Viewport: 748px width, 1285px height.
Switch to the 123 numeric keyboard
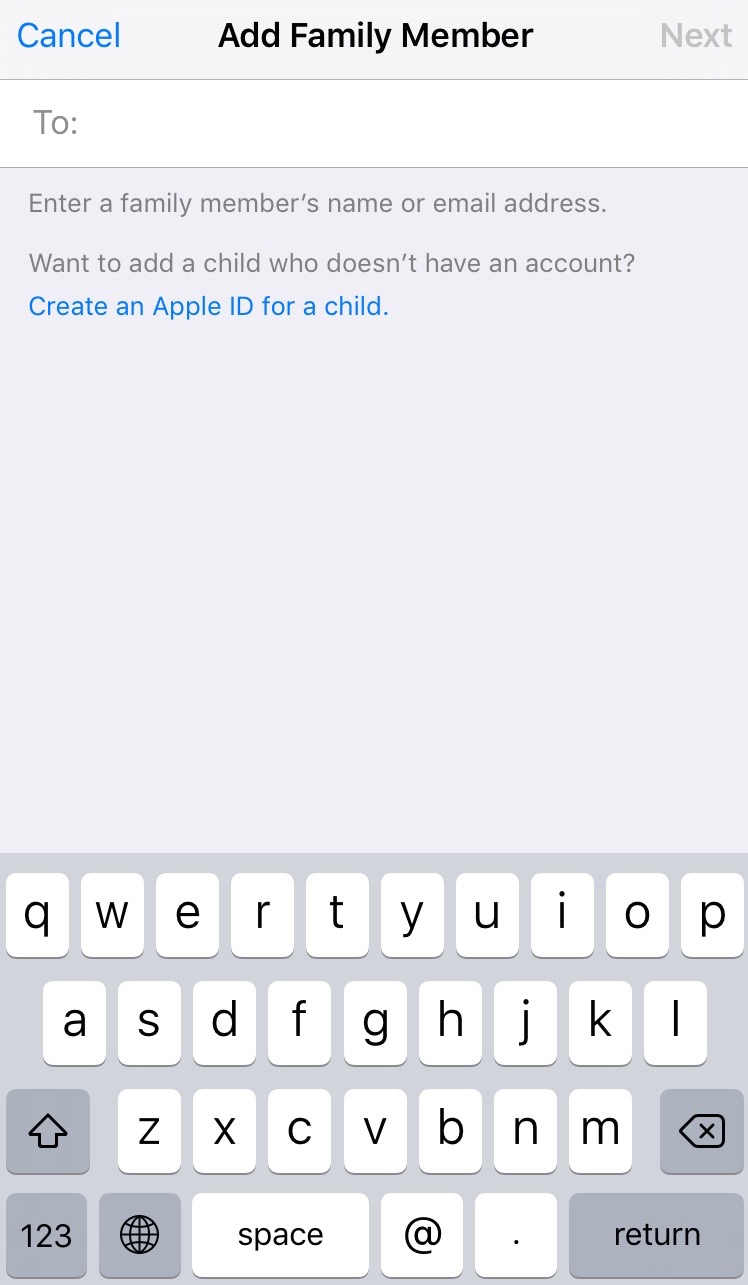pyautogui.click(x=46, y=1235)
